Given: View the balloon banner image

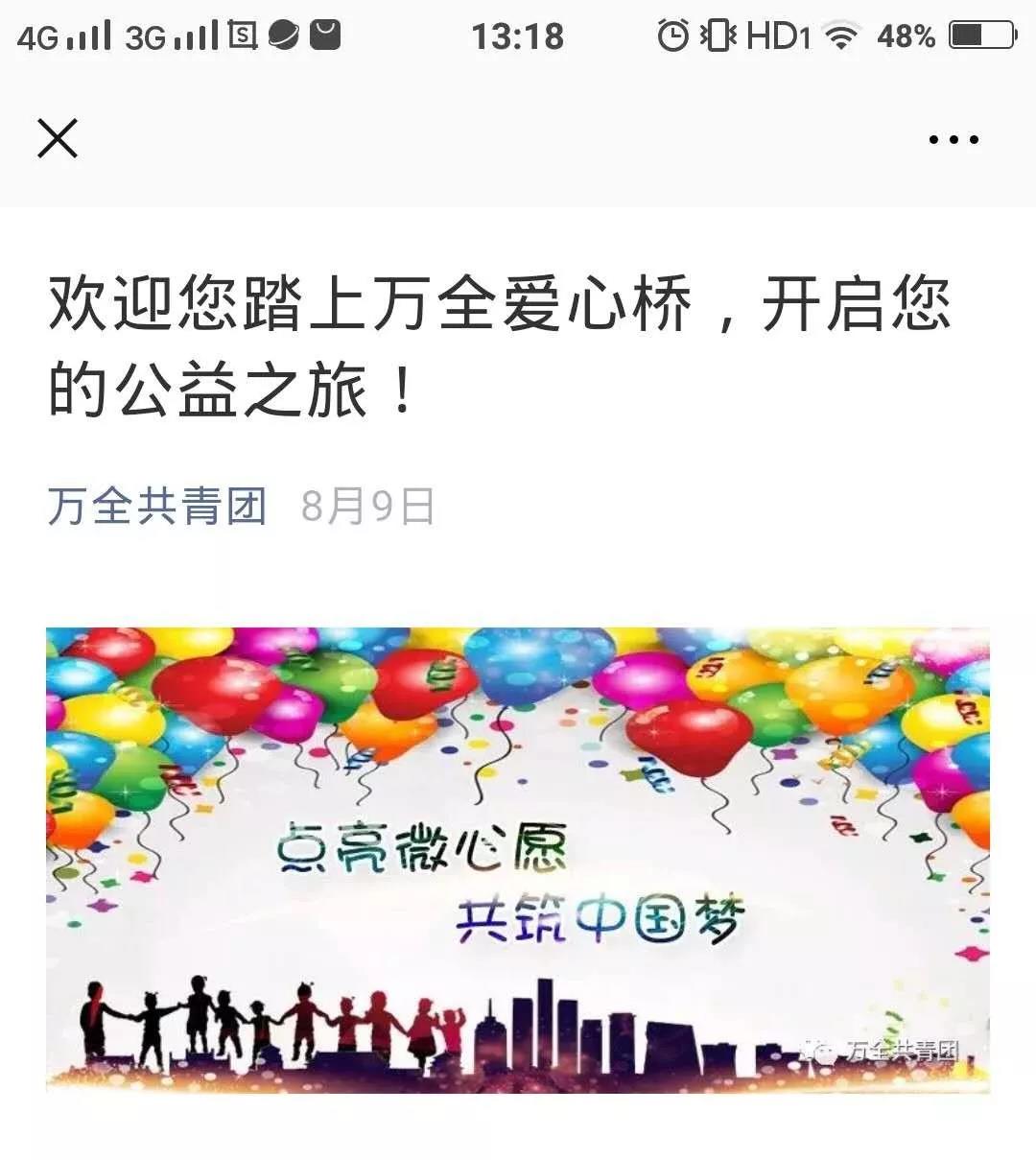Looking at the screenshot, I should (x=518, y=860).
